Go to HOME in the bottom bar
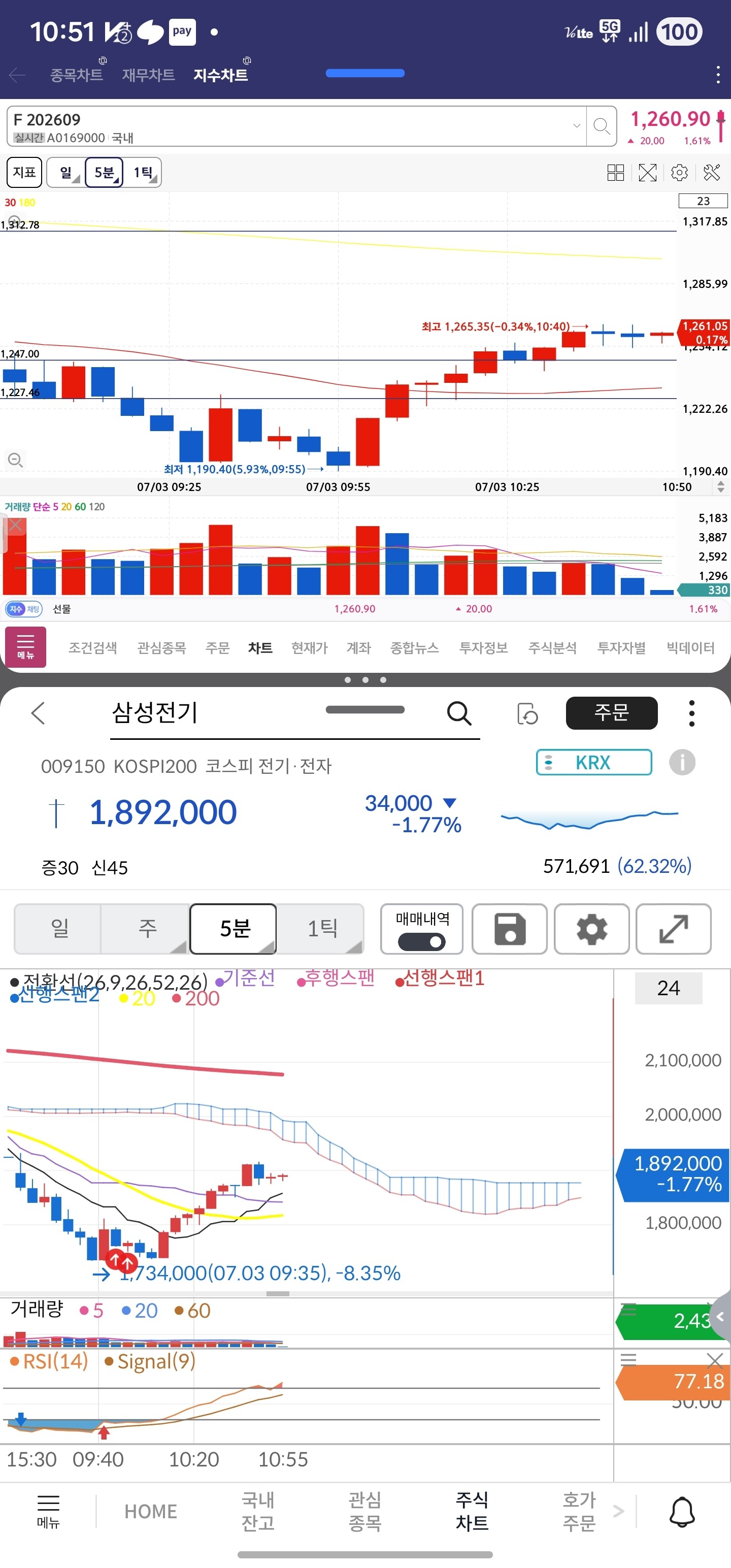 [x=151, y=1512]
